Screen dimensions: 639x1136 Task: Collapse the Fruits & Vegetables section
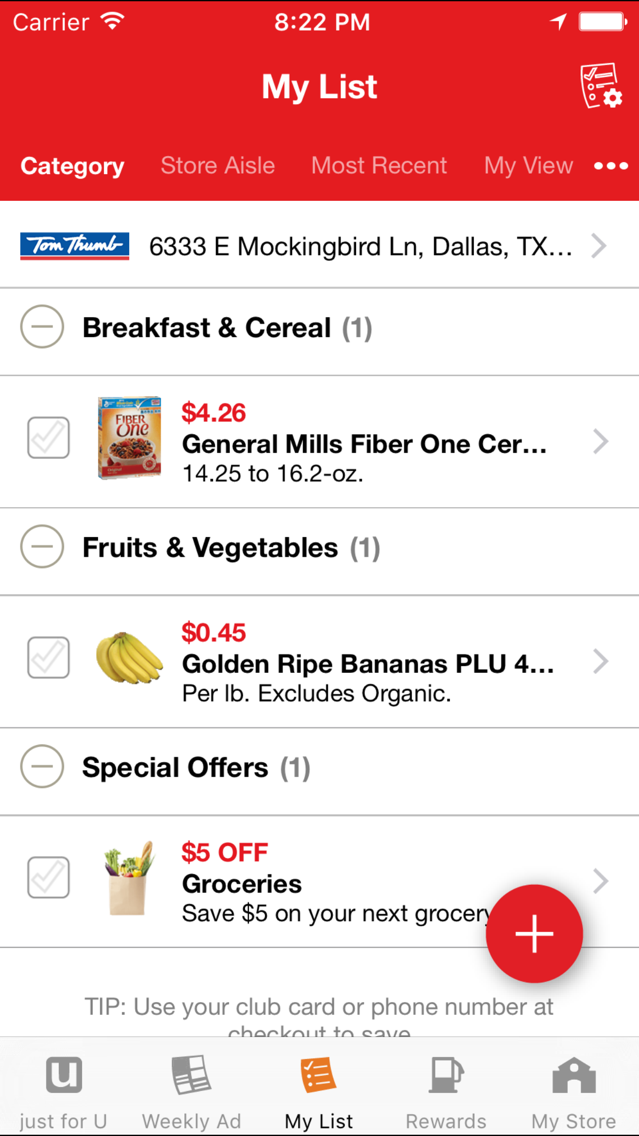(x=42, y=547)
